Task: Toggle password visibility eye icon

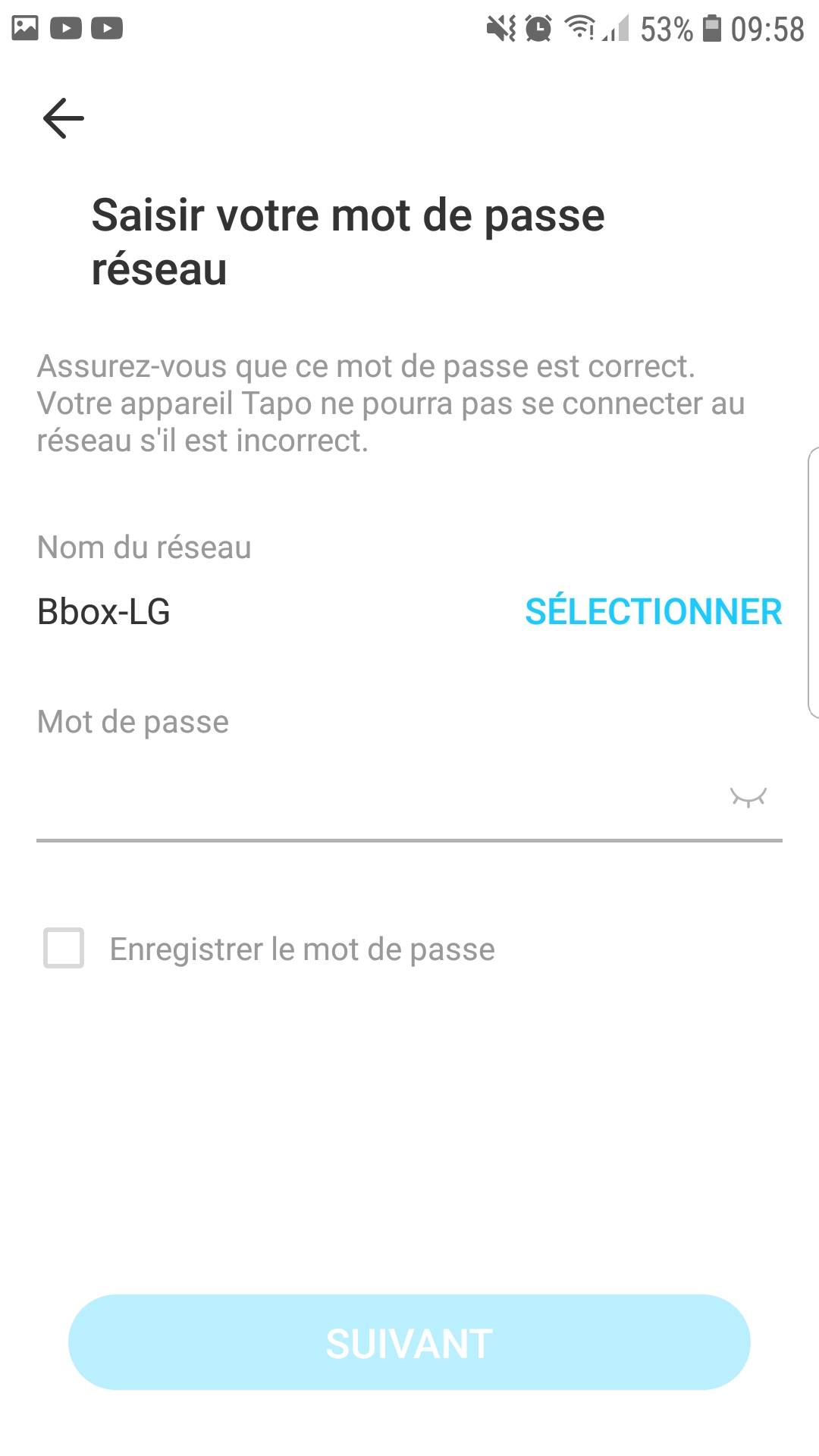Action: tap(748, 797)
